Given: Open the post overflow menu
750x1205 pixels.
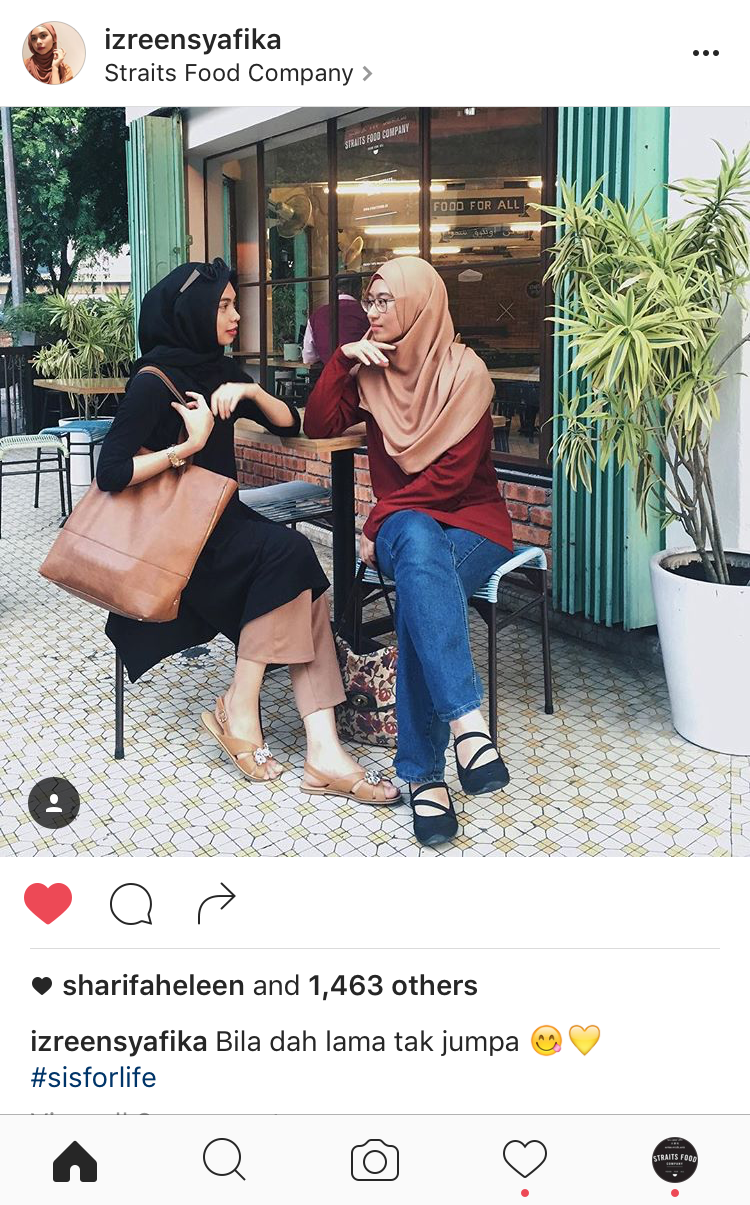Looking at the screenshot, I should click(x=705, y=54).
